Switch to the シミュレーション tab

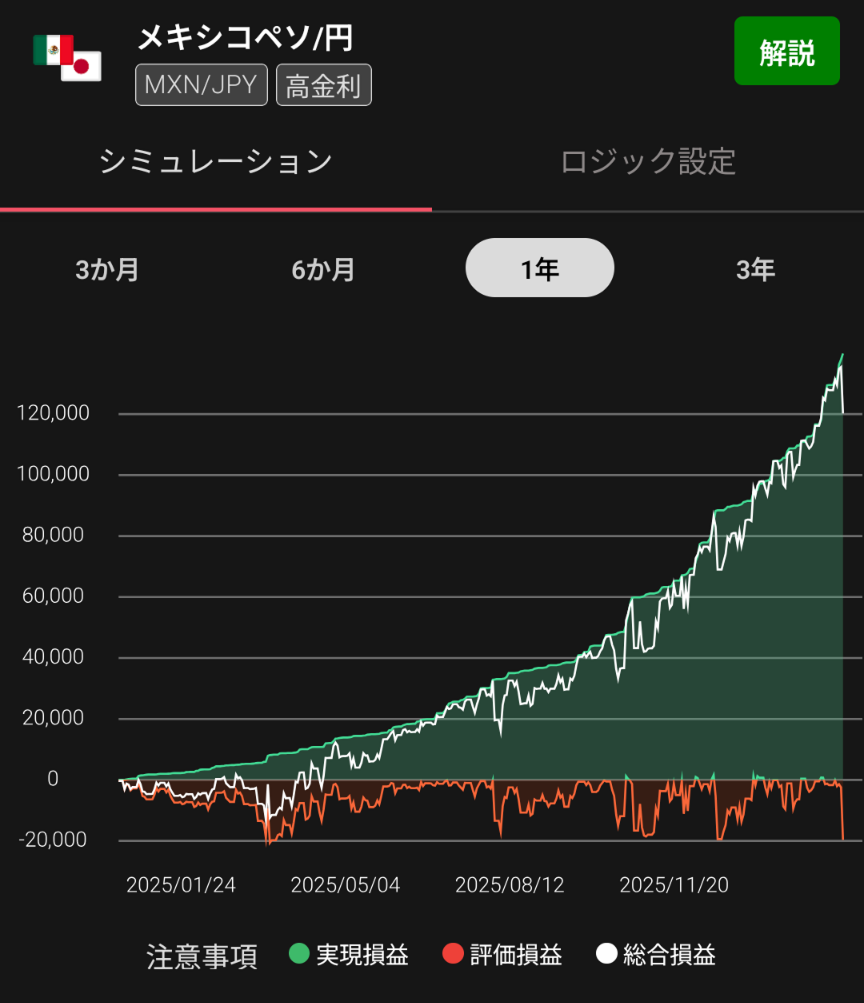216,162
